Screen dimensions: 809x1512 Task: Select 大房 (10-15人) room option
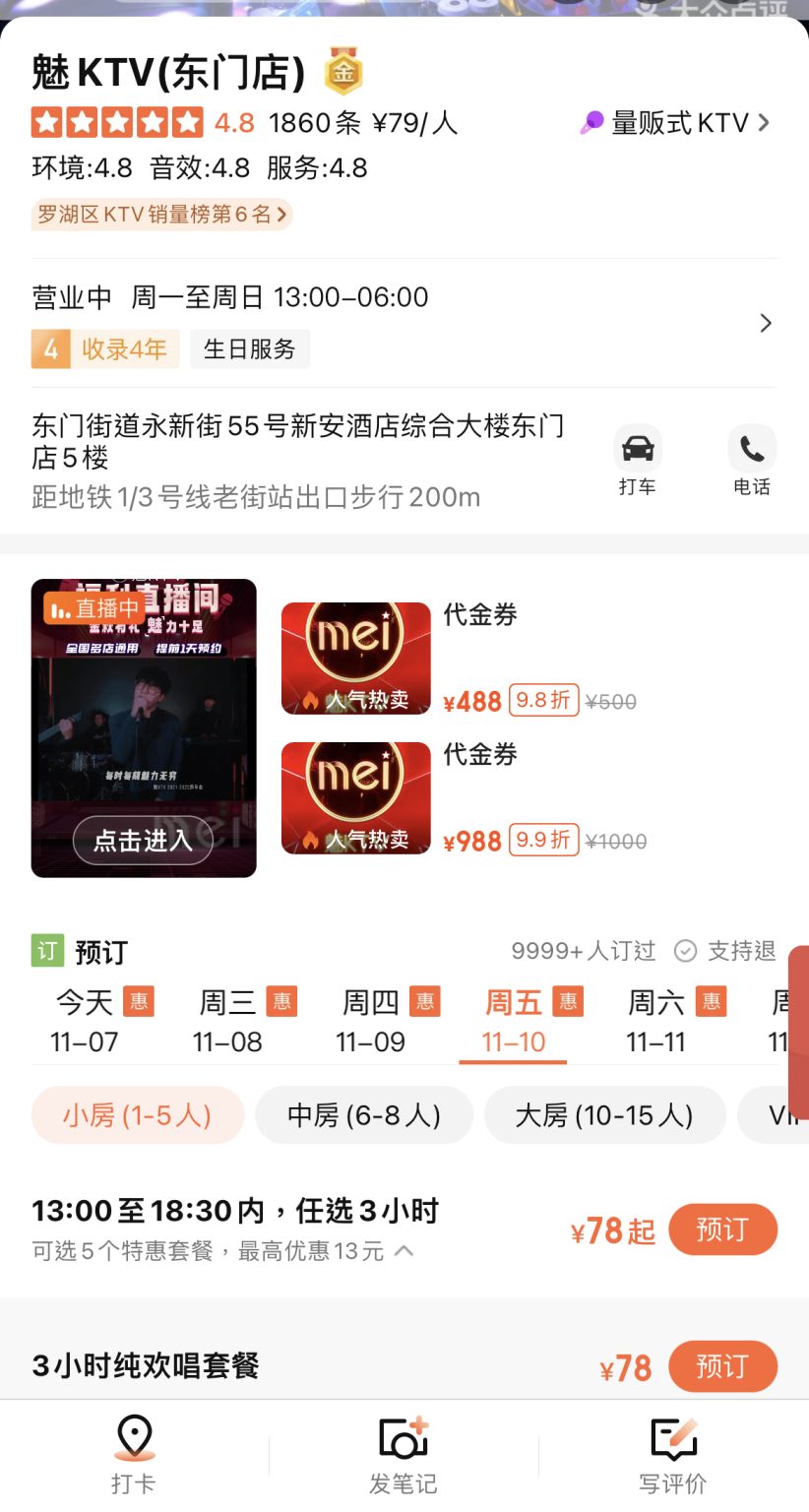tap(604, 1115)
